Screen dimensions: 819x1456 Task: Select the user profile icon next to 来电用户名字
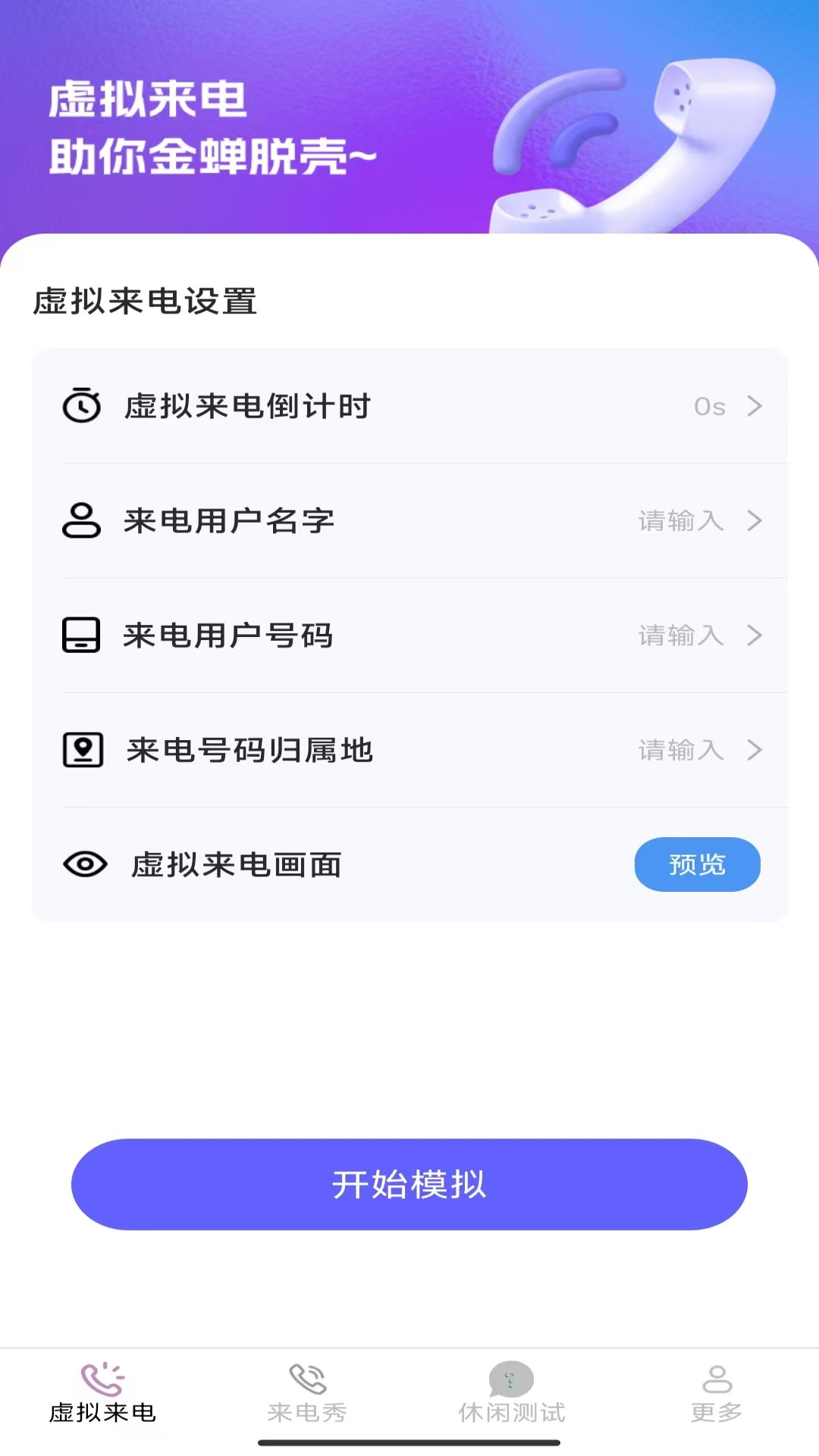coord(81,521)
